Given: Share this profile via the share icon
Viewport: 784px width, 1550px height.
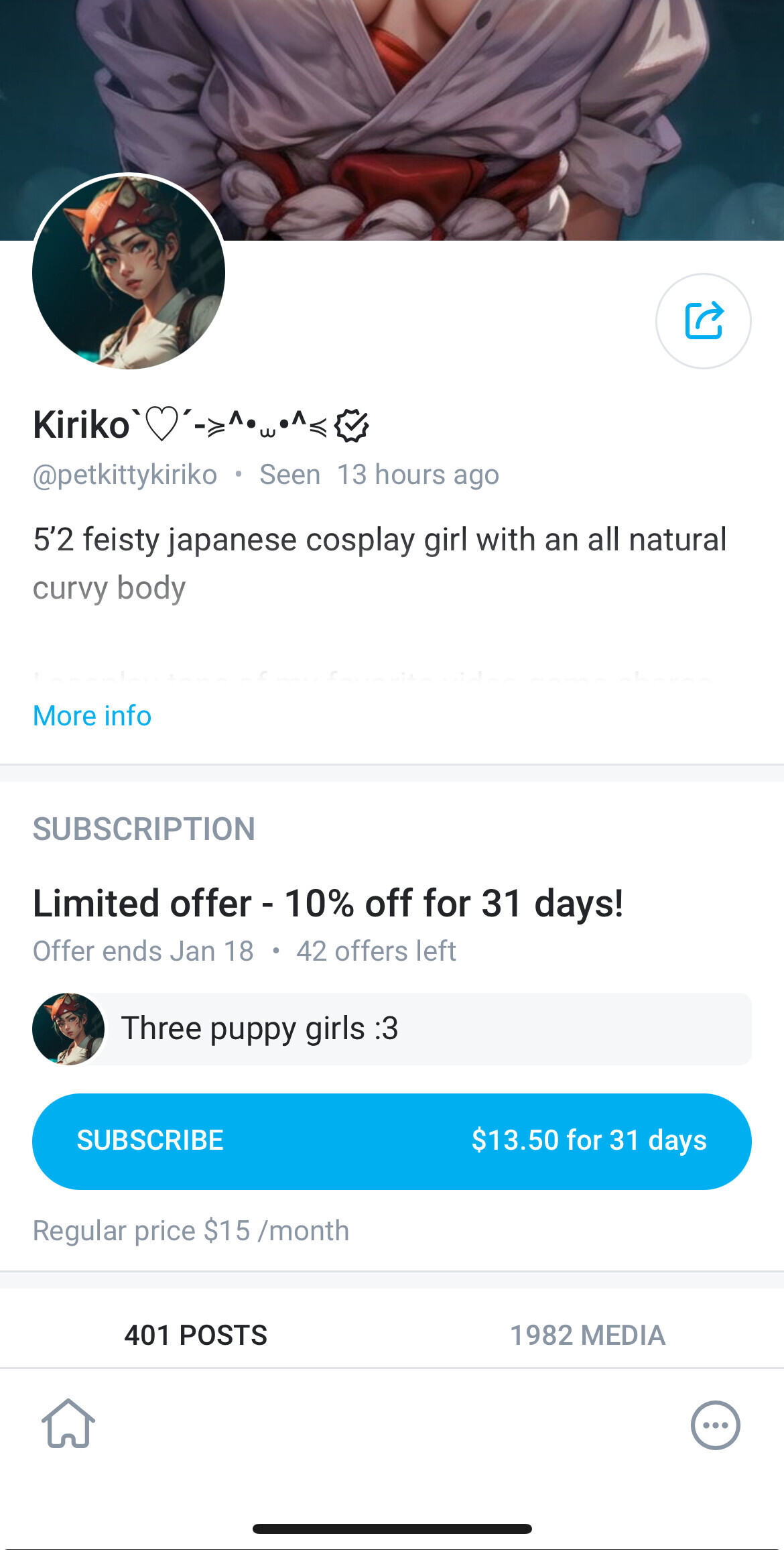Looking at the screenshot, I should pos(703,320).
